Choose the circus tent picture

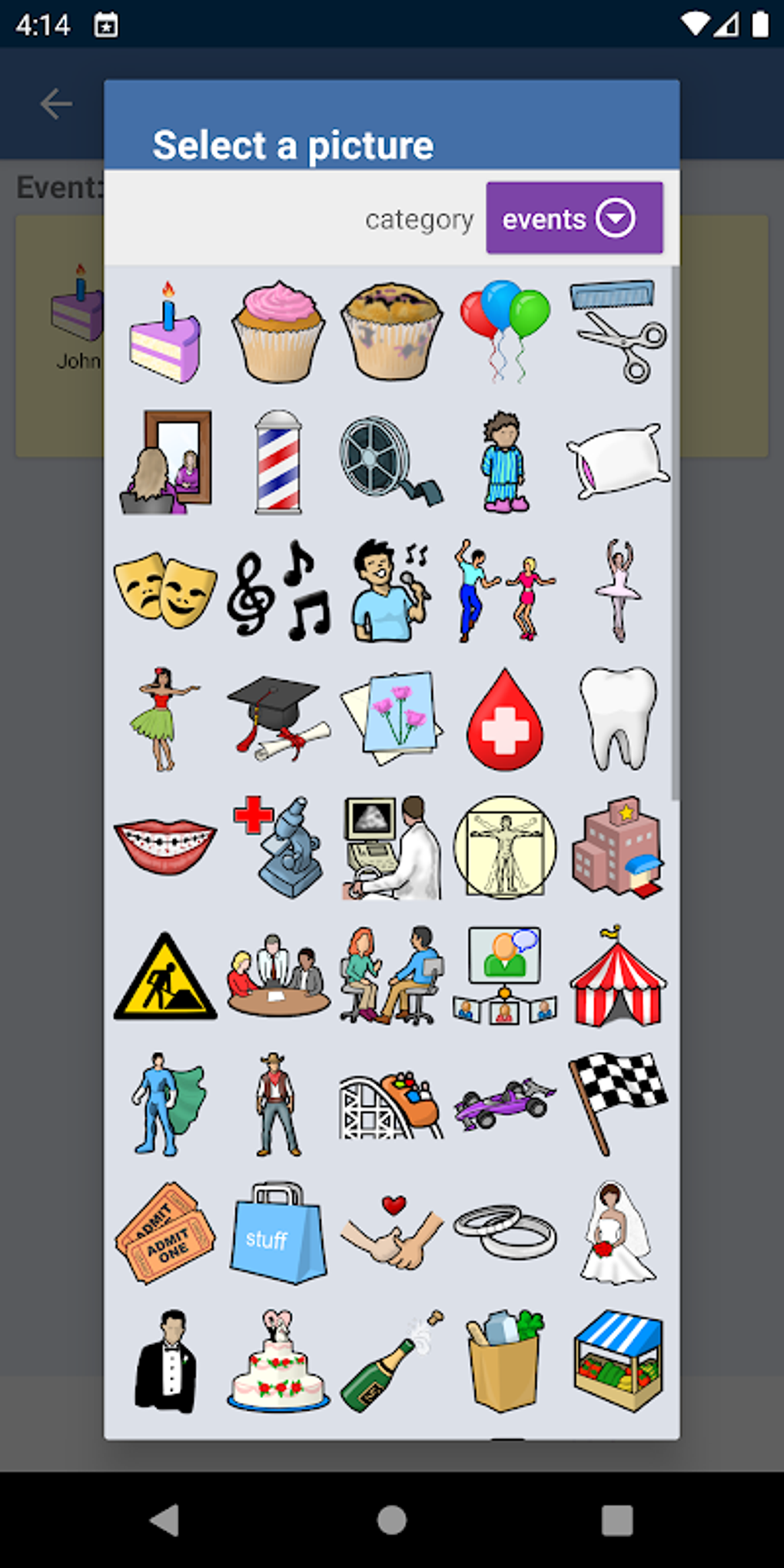coord(617,978)
